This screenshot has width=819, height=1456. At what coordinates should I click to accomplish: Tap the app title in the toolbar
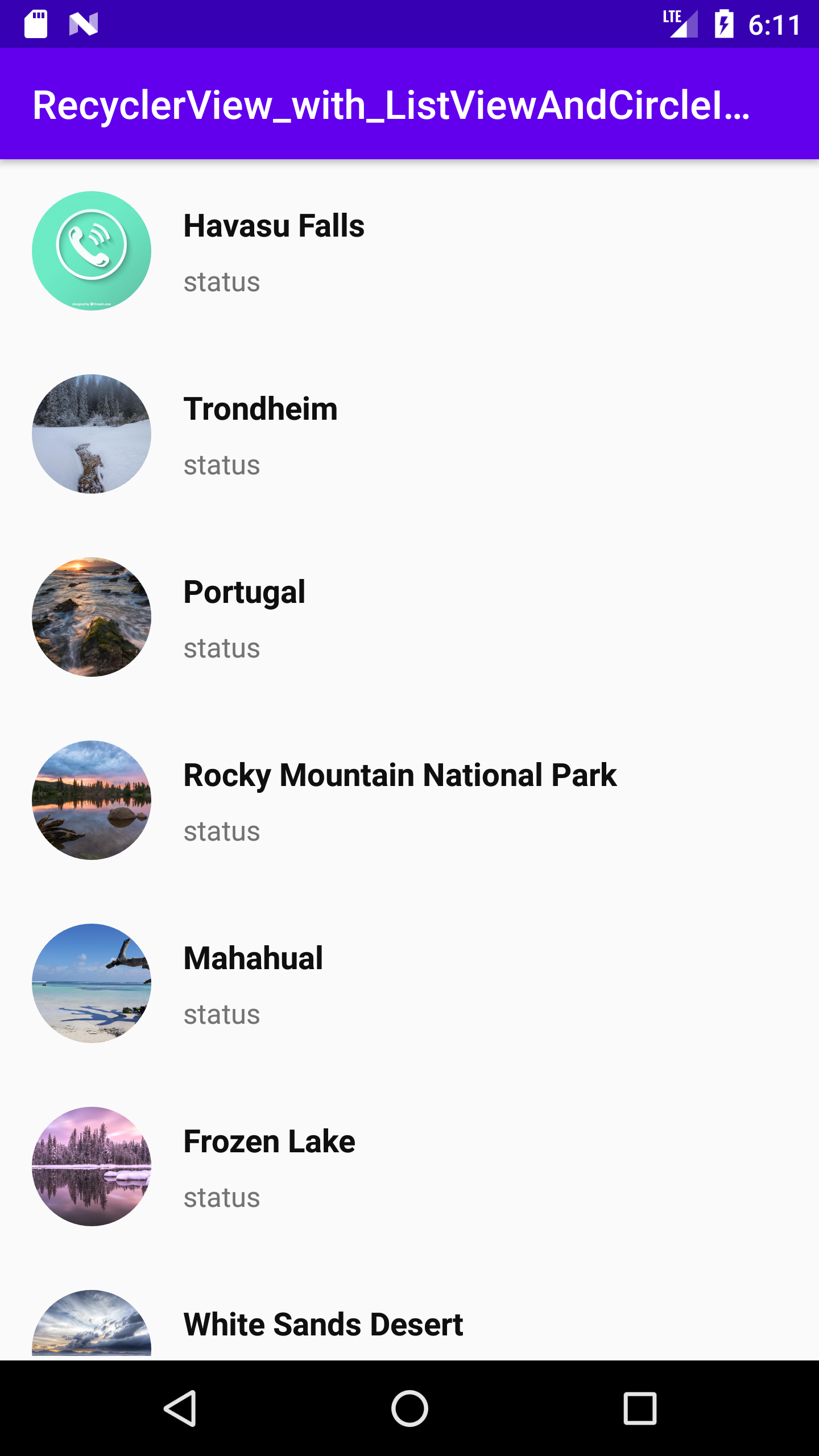pyautogui.click(x=392, y=105)
